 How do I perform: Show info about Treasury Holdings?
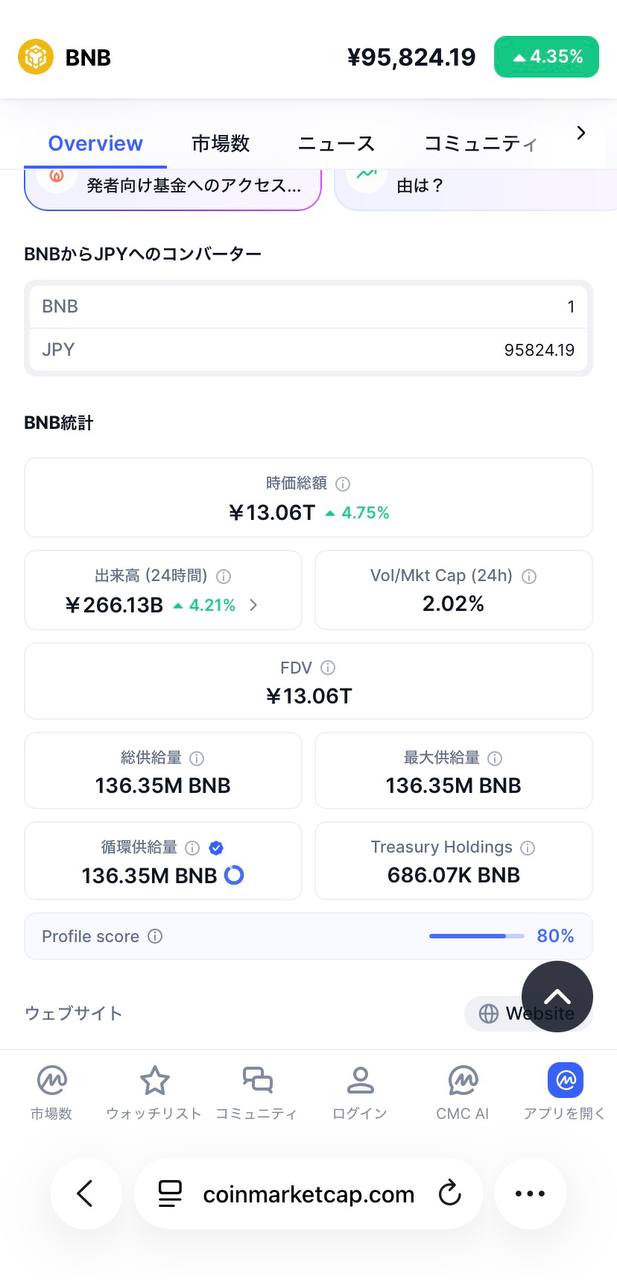(x=528, y=848)
